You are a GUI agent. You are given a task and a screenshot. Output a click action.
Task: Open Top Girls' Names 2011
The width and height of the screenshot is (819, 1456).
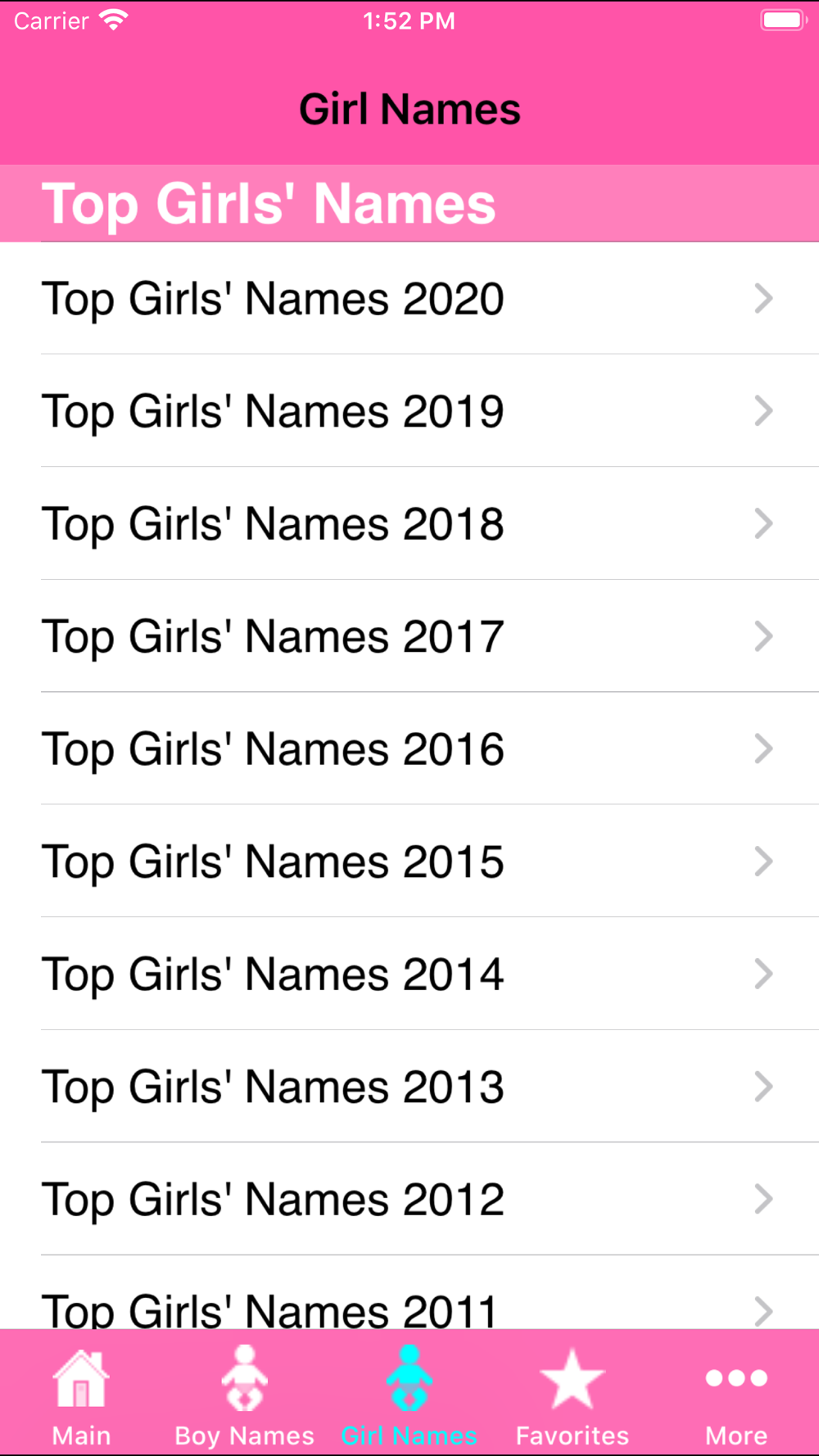tap(409, 1292)
